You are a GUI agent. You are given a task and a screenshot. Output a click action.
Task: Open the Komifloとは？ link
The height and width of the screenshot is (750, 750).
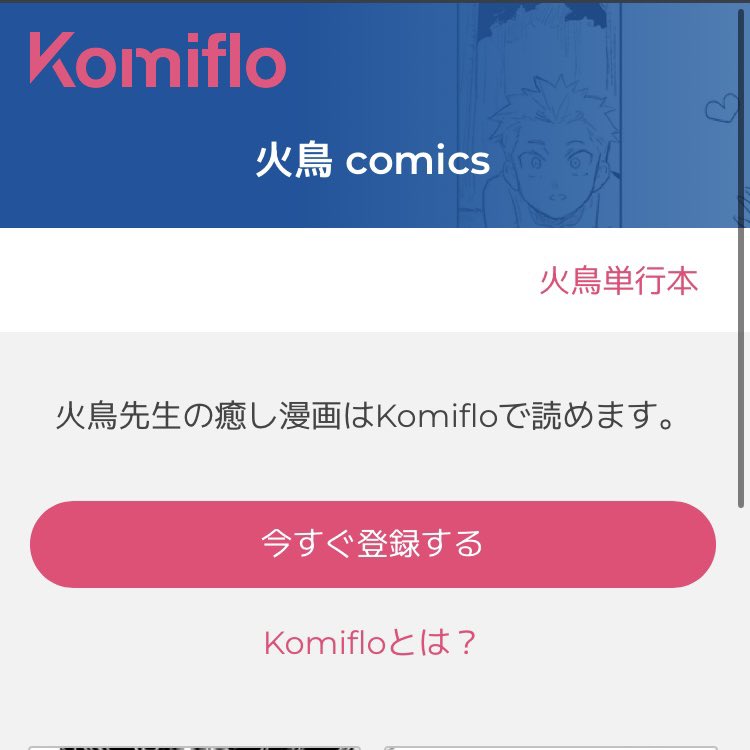[x=371, y=643]
